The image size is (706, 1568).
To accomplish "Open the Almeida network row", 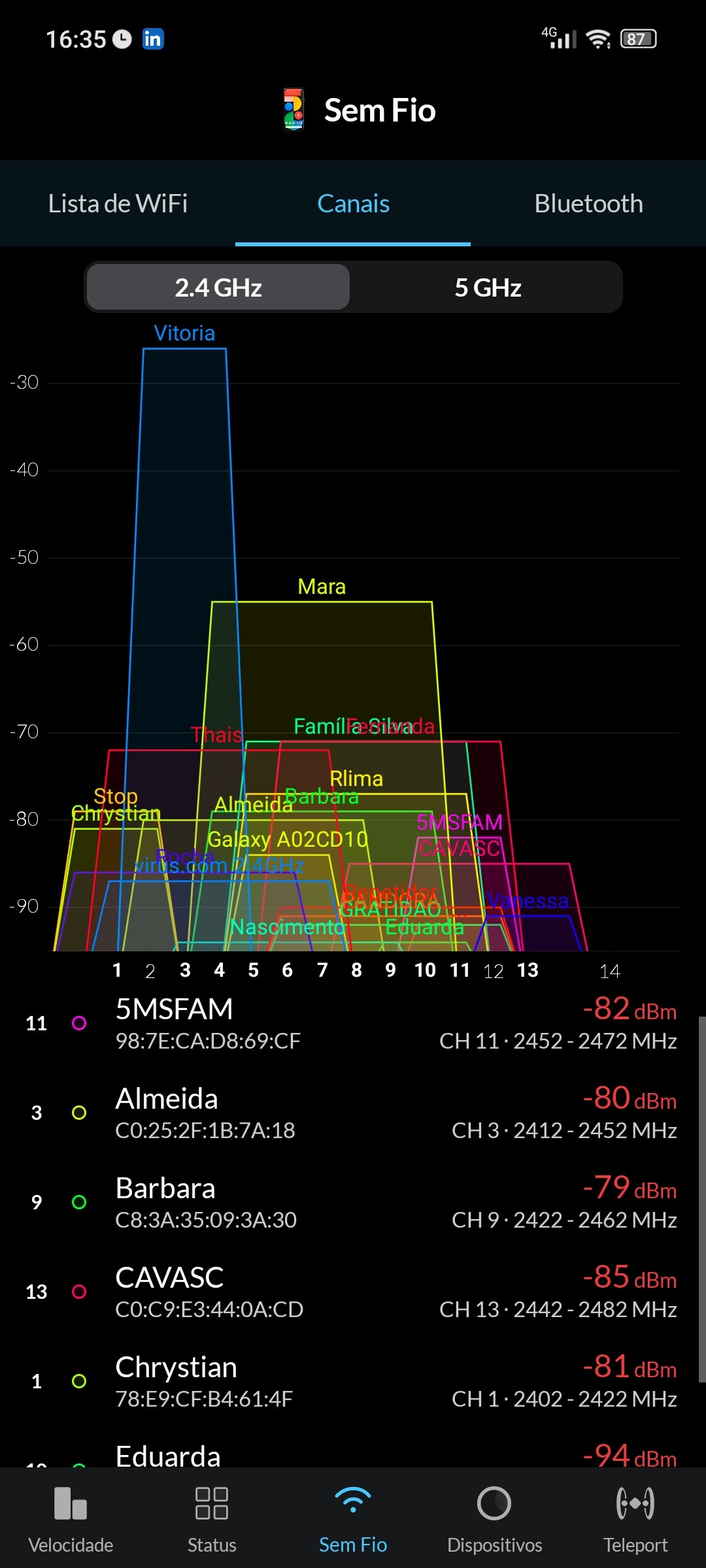I will click(353, 1113).
